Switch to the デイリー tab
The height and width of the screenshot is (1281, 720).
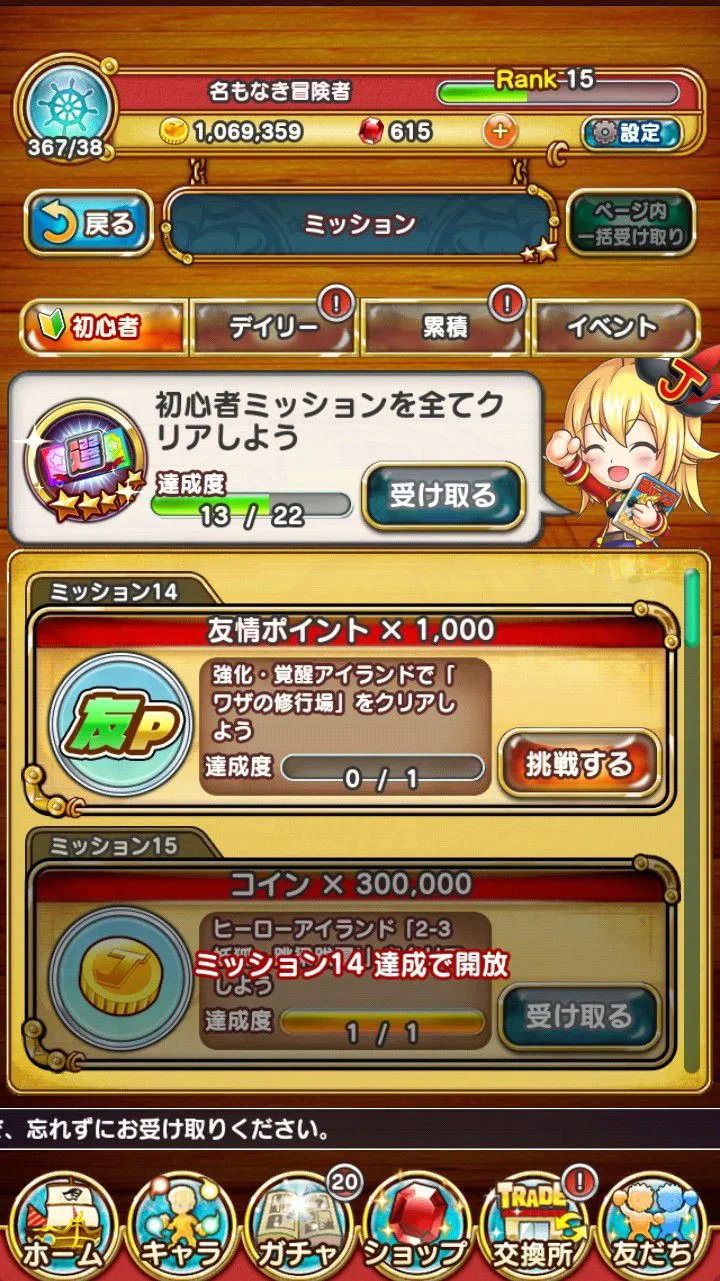(x=273, y=327)
